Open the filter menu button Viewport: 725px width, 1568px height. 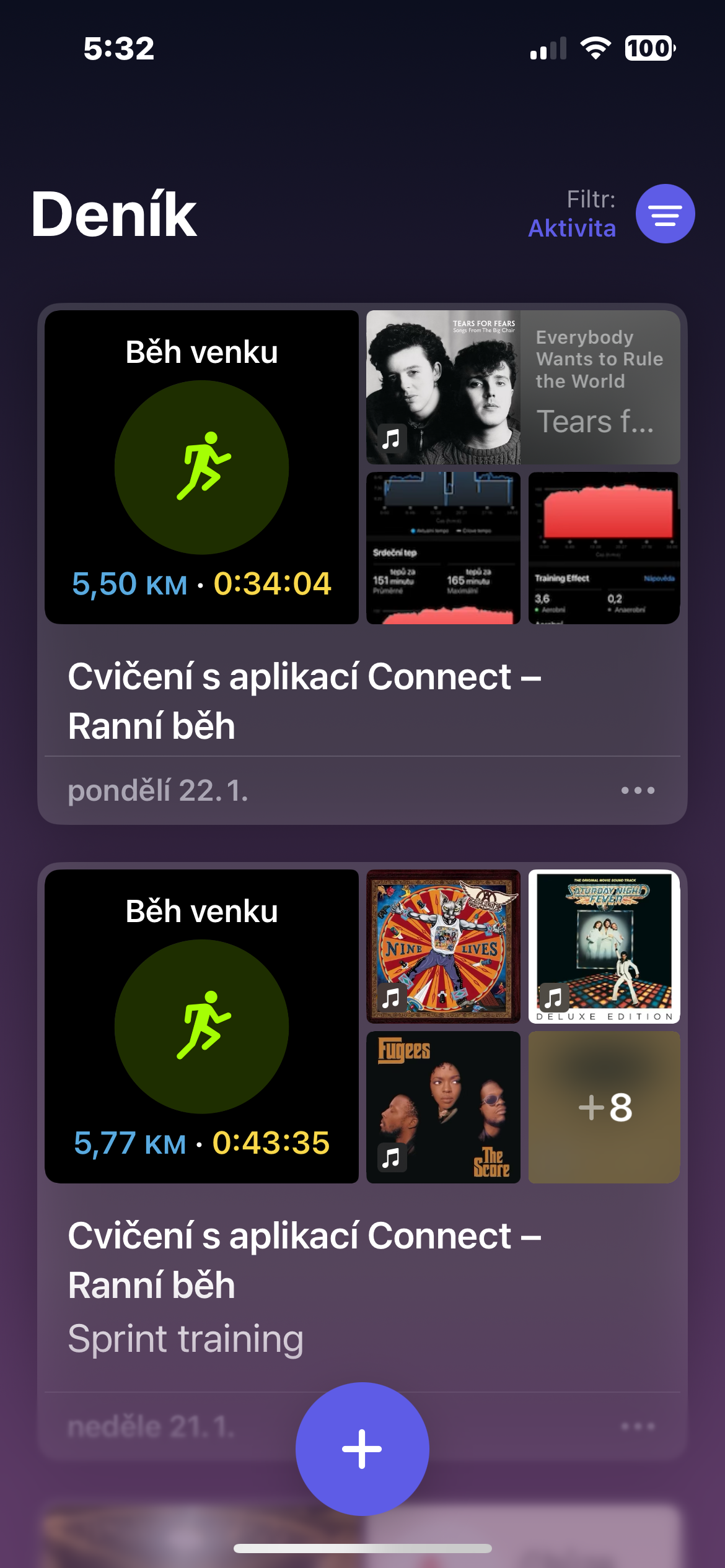pos(665,214)
